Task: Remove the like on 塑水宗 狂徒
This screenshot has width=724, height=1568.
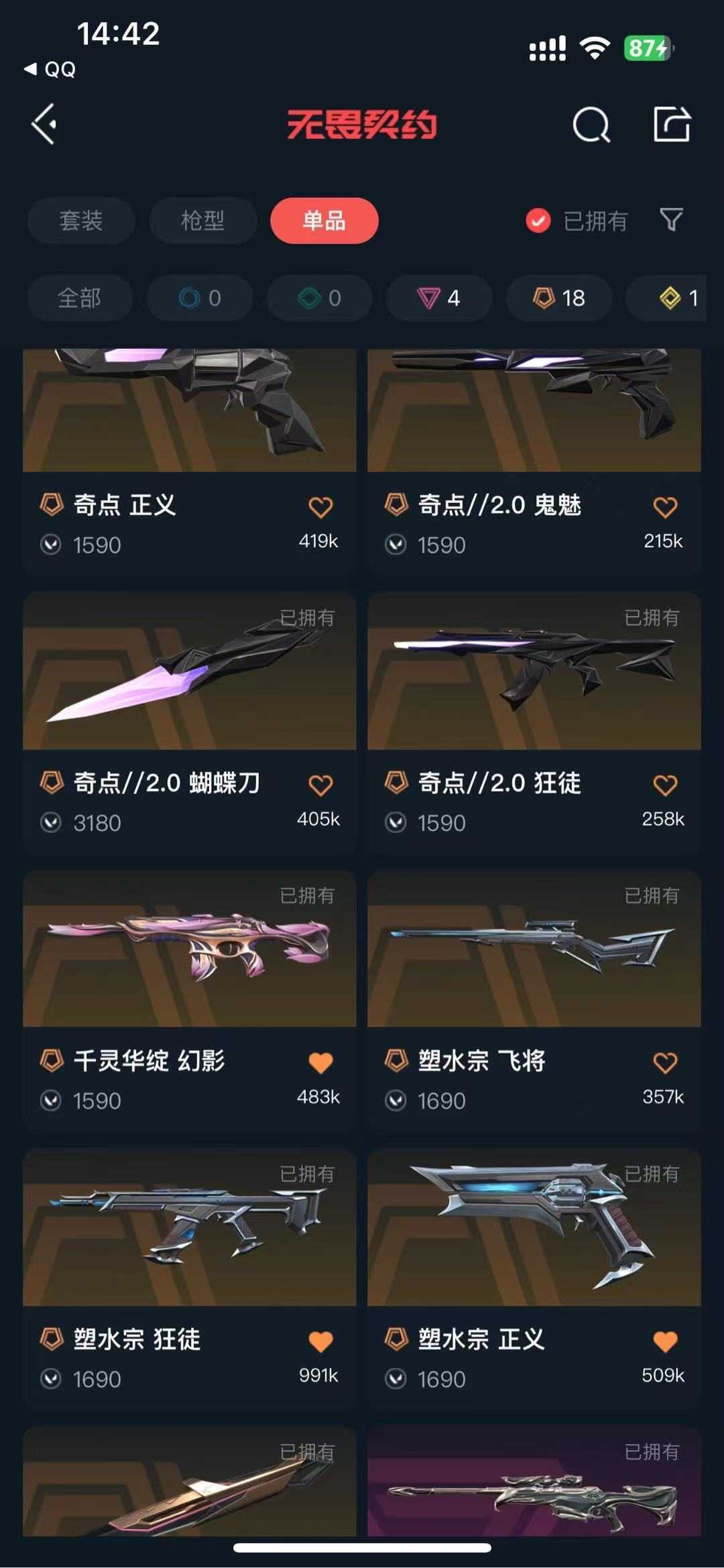Action: point(320,1341)
